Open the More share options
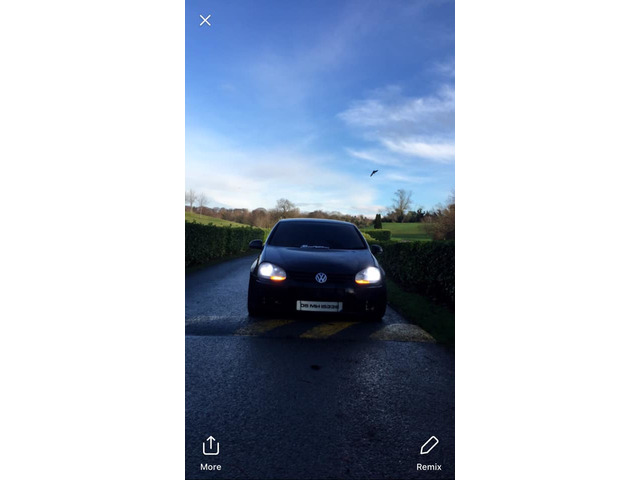The image size is (640, 480). point(210,451)
